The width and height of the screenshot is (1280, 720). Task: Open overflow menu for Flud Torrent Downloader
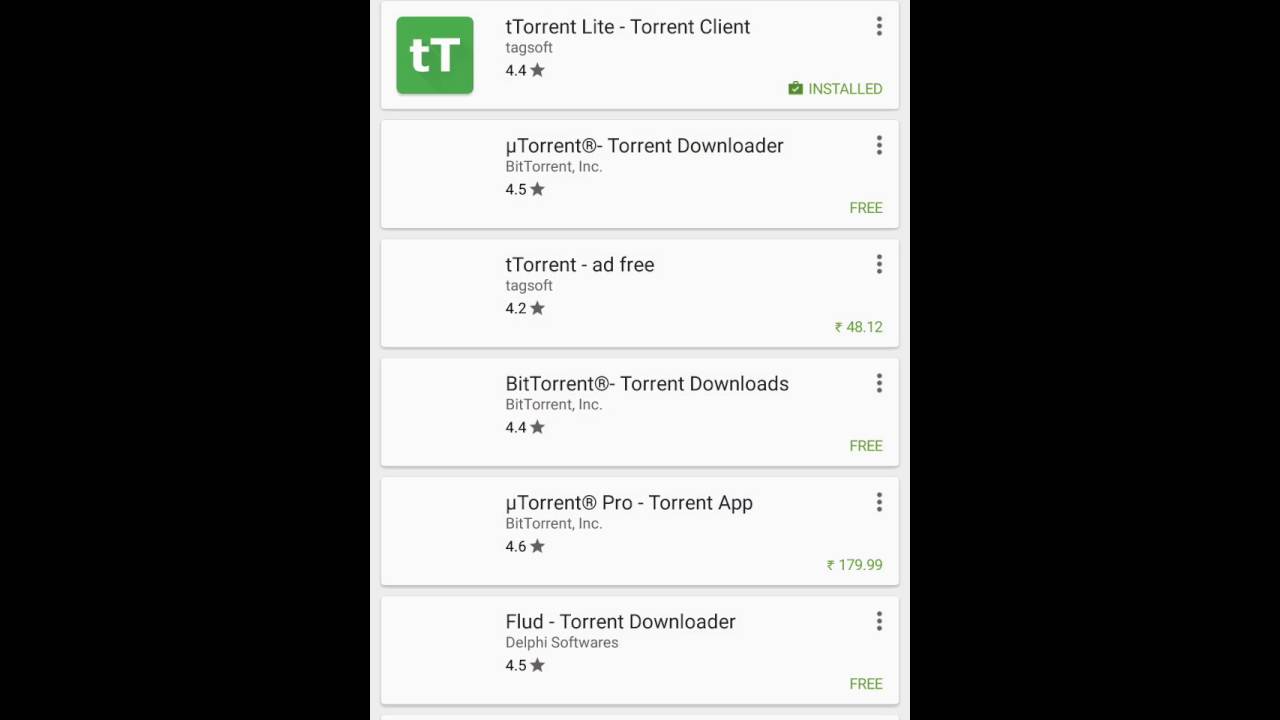[x=879, y=622]
